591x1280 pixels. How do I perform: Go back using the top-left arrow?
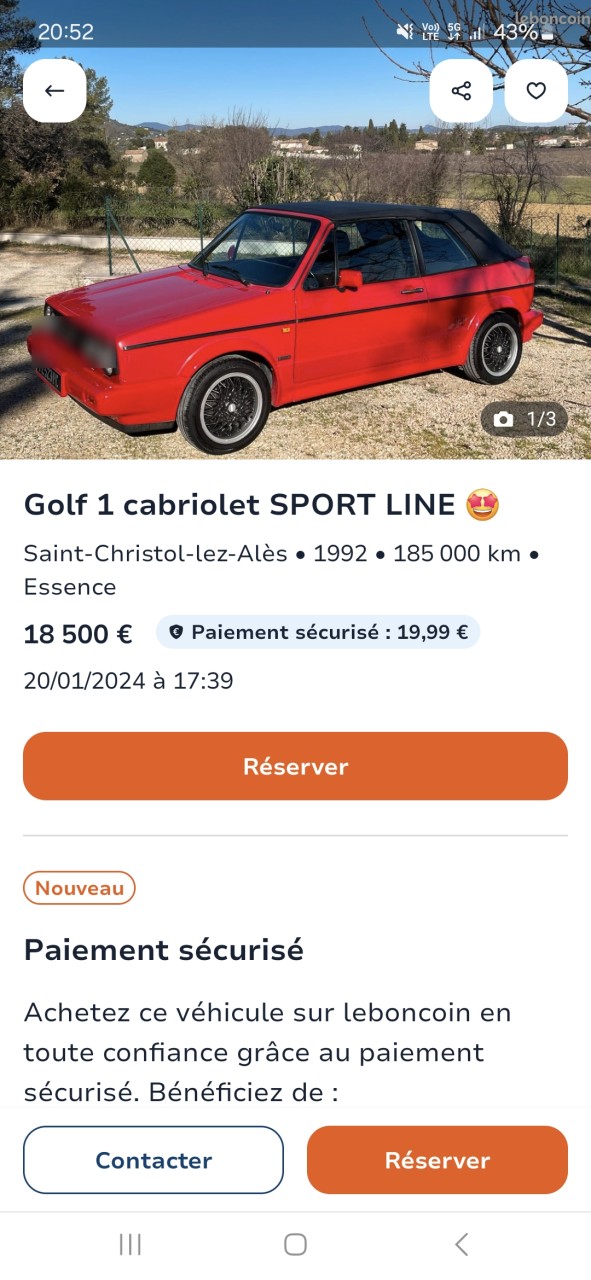54,91
